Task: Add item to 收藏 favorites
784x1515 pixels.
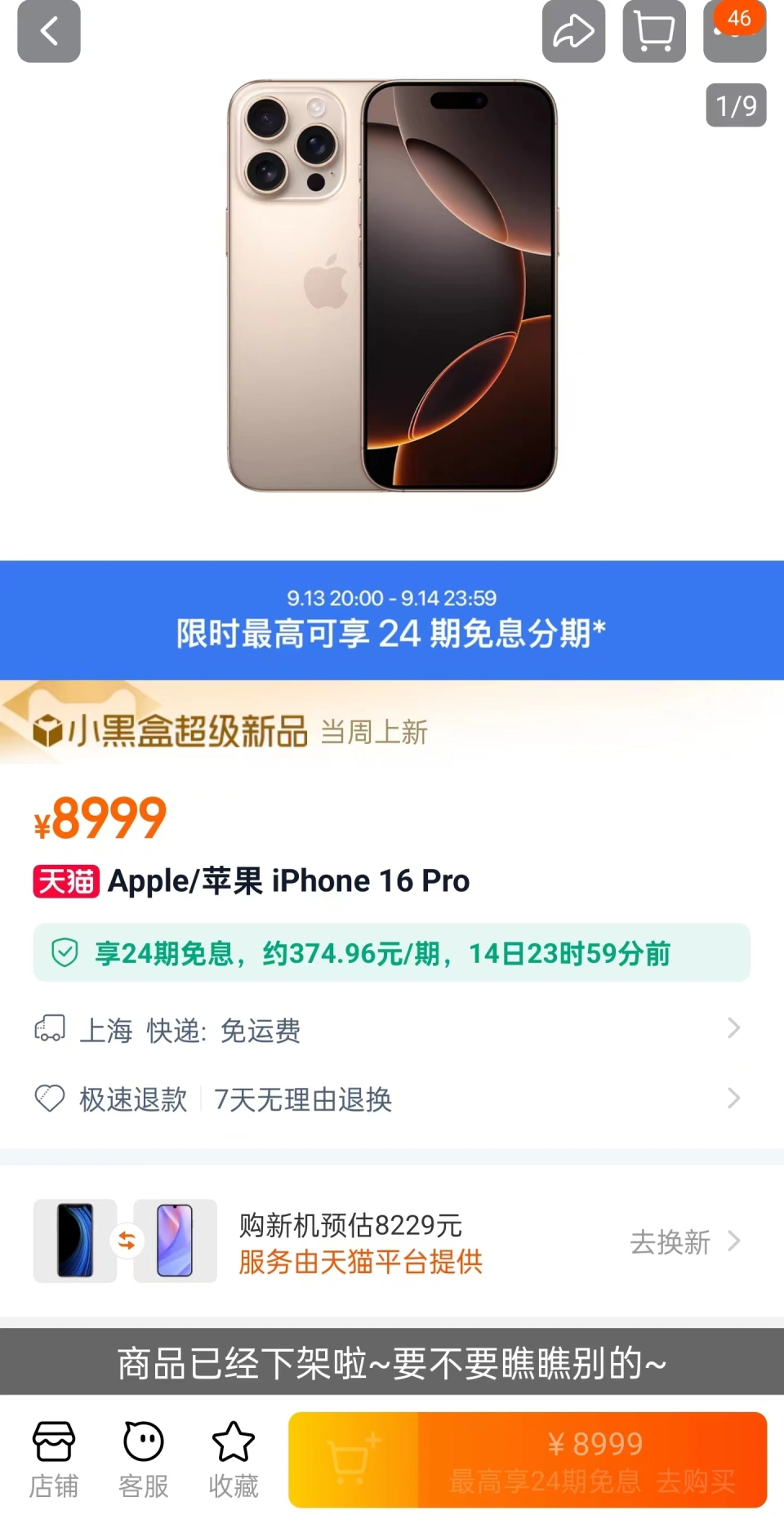Action: 234,1459
